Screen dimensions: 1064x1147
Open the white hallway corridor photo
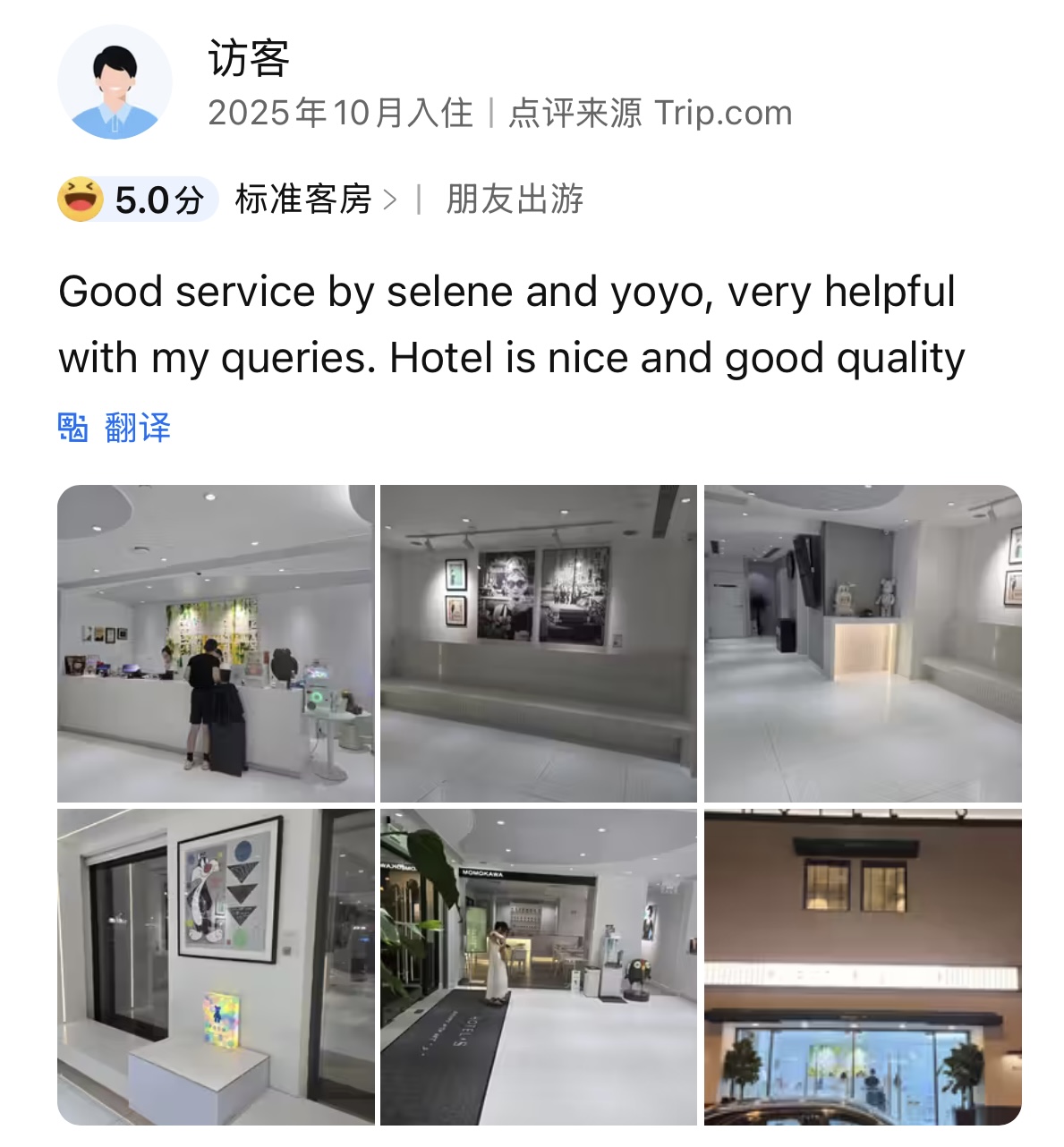863,643
